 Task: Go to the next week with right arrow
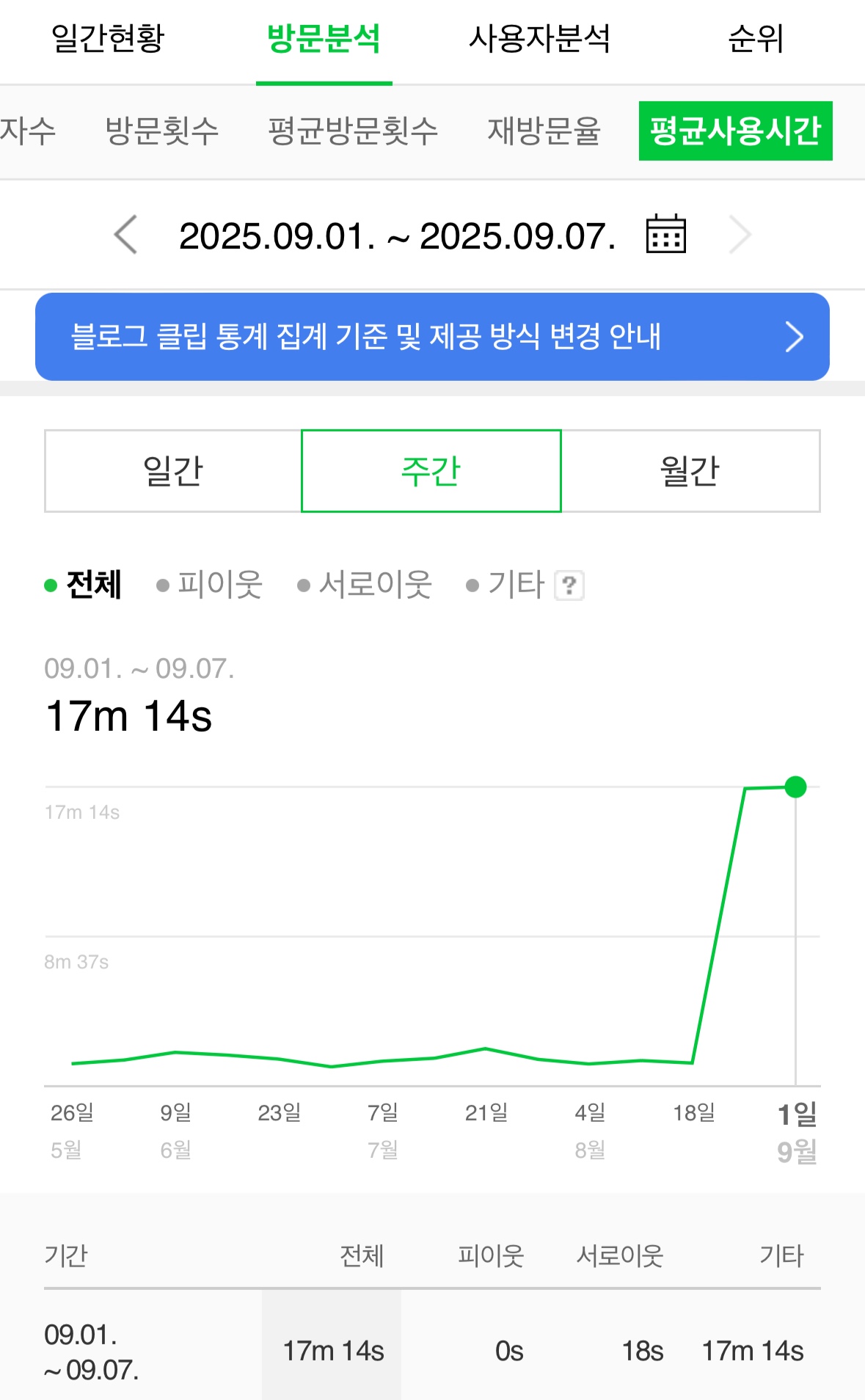(741, 233)
